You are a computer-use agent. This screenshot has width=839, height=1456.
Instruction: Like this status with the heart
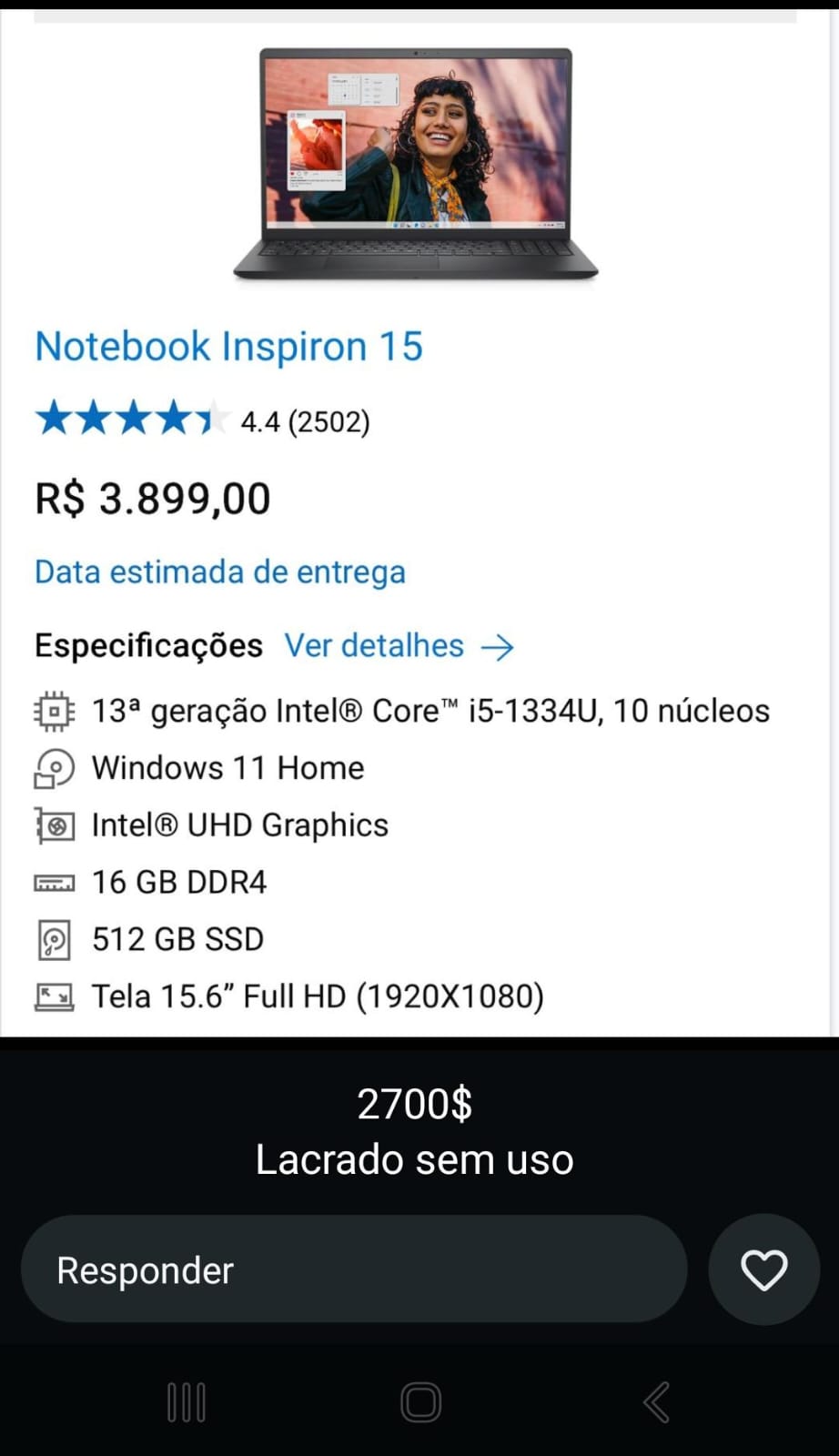763,1269
